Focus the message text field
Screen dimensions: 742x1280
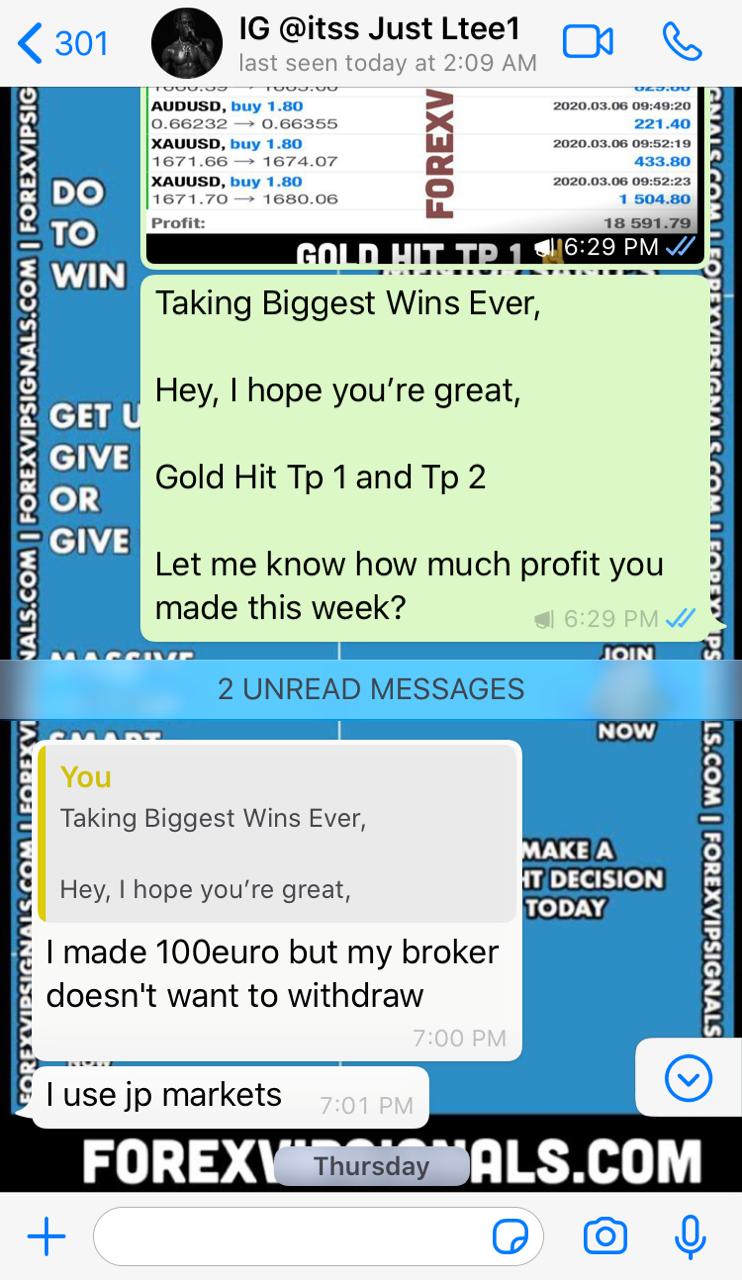point(290,1237)
